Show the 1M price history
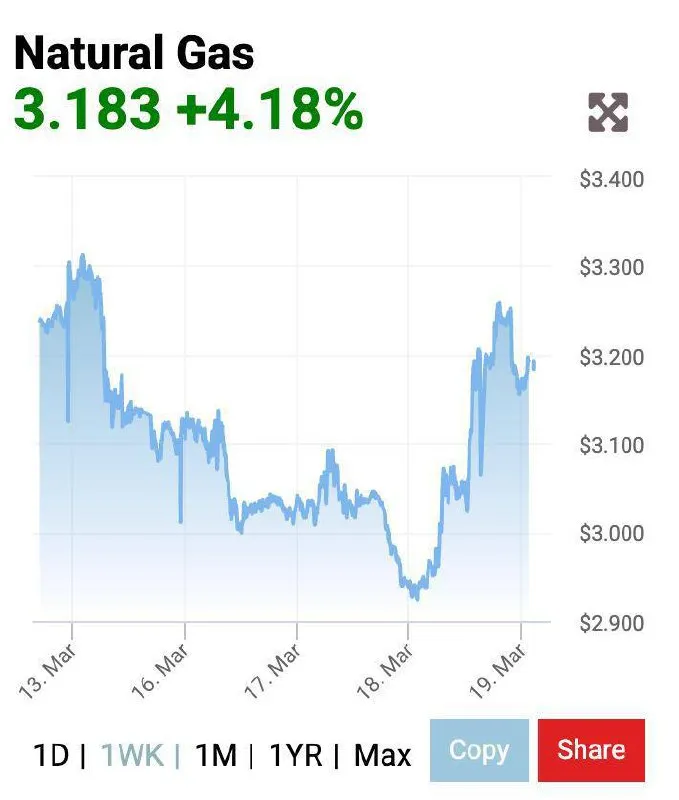 pos(215,755)
